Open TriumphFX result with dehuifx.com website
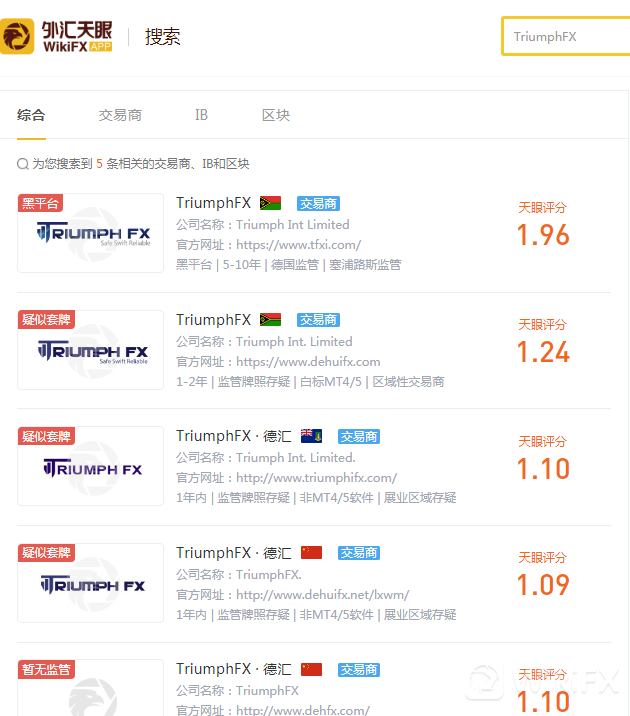The width and height of the screenshot is (630, 716). [x=214, y=320]
